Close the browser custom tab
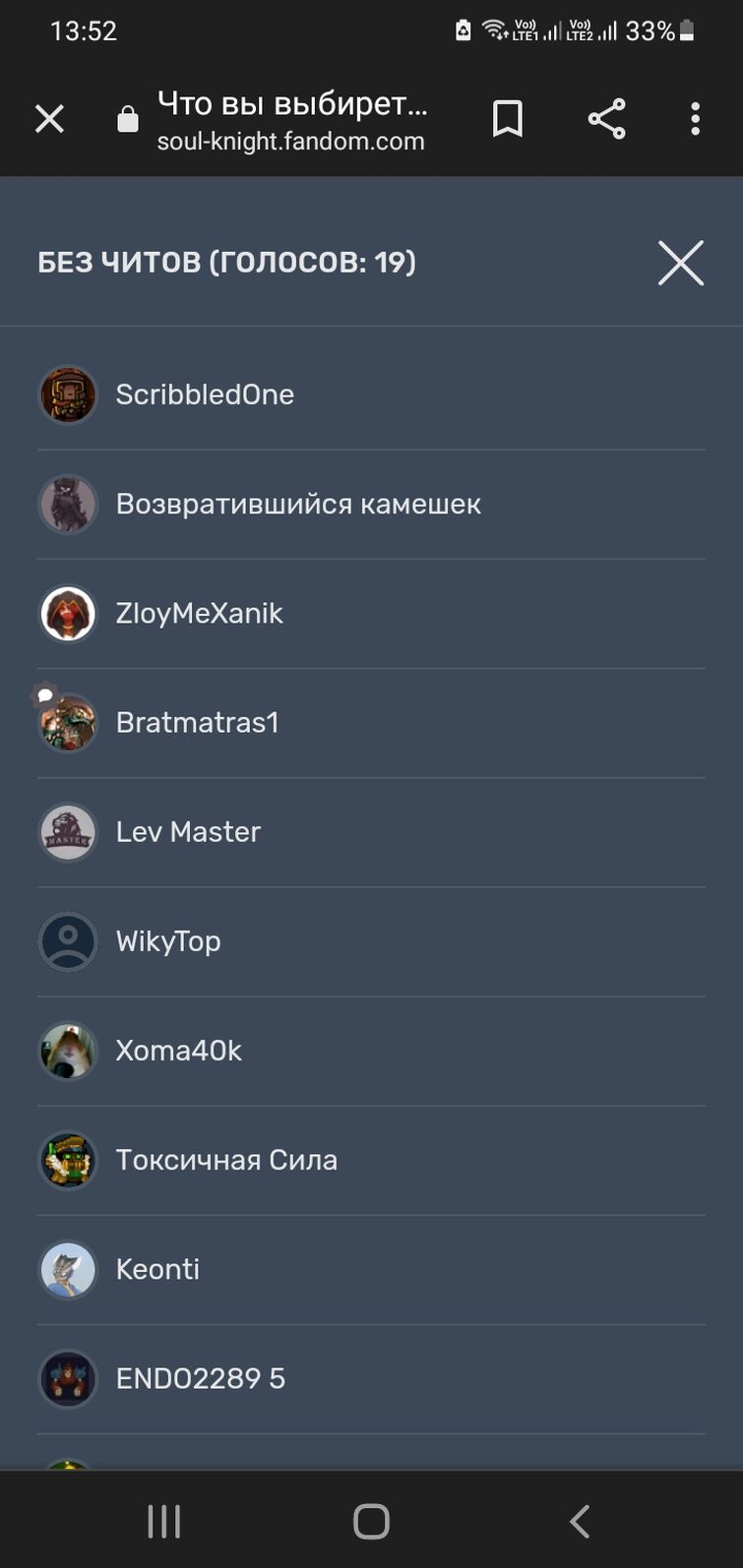This screenshot has height=1568, width=743. coord(49,120)
